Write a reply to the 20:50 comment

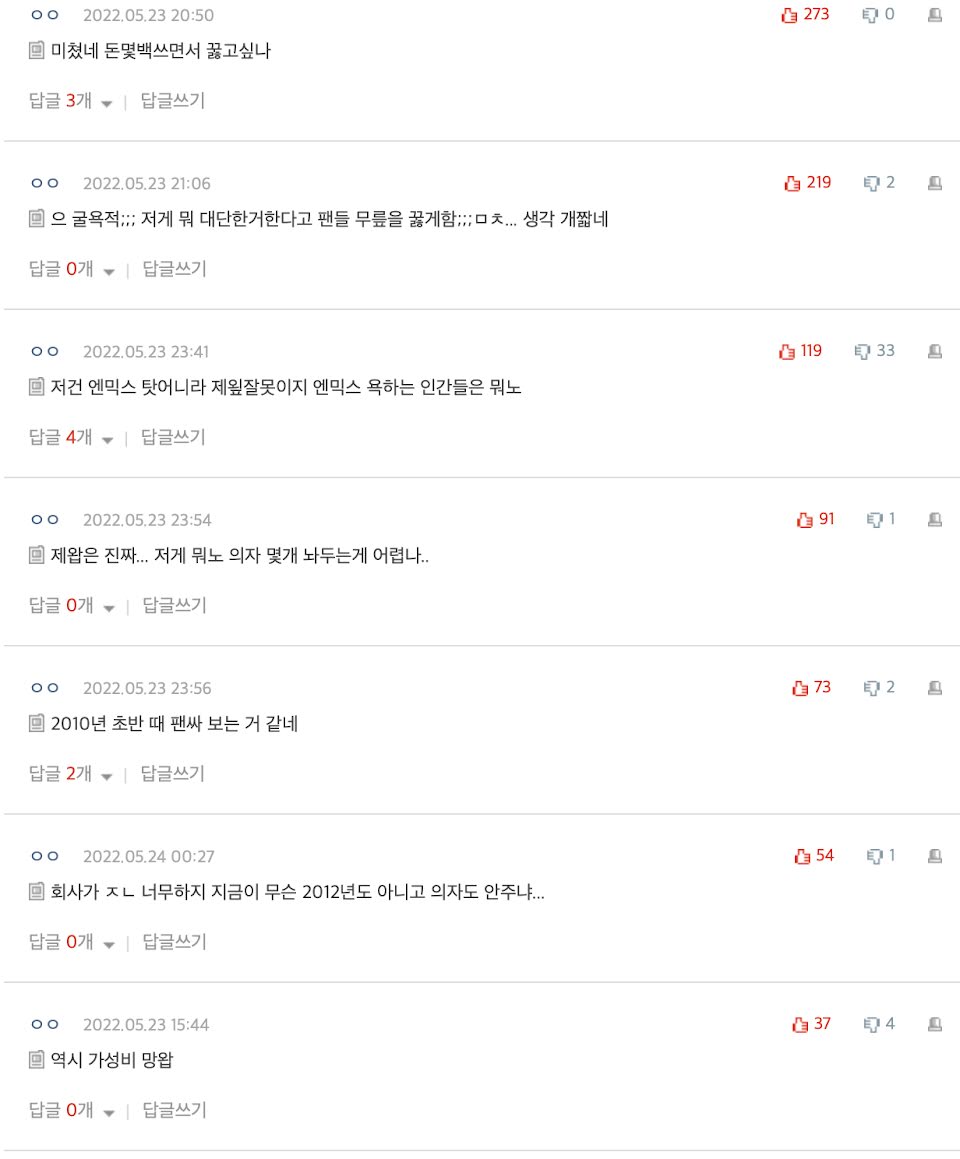(x=173, y=101)
